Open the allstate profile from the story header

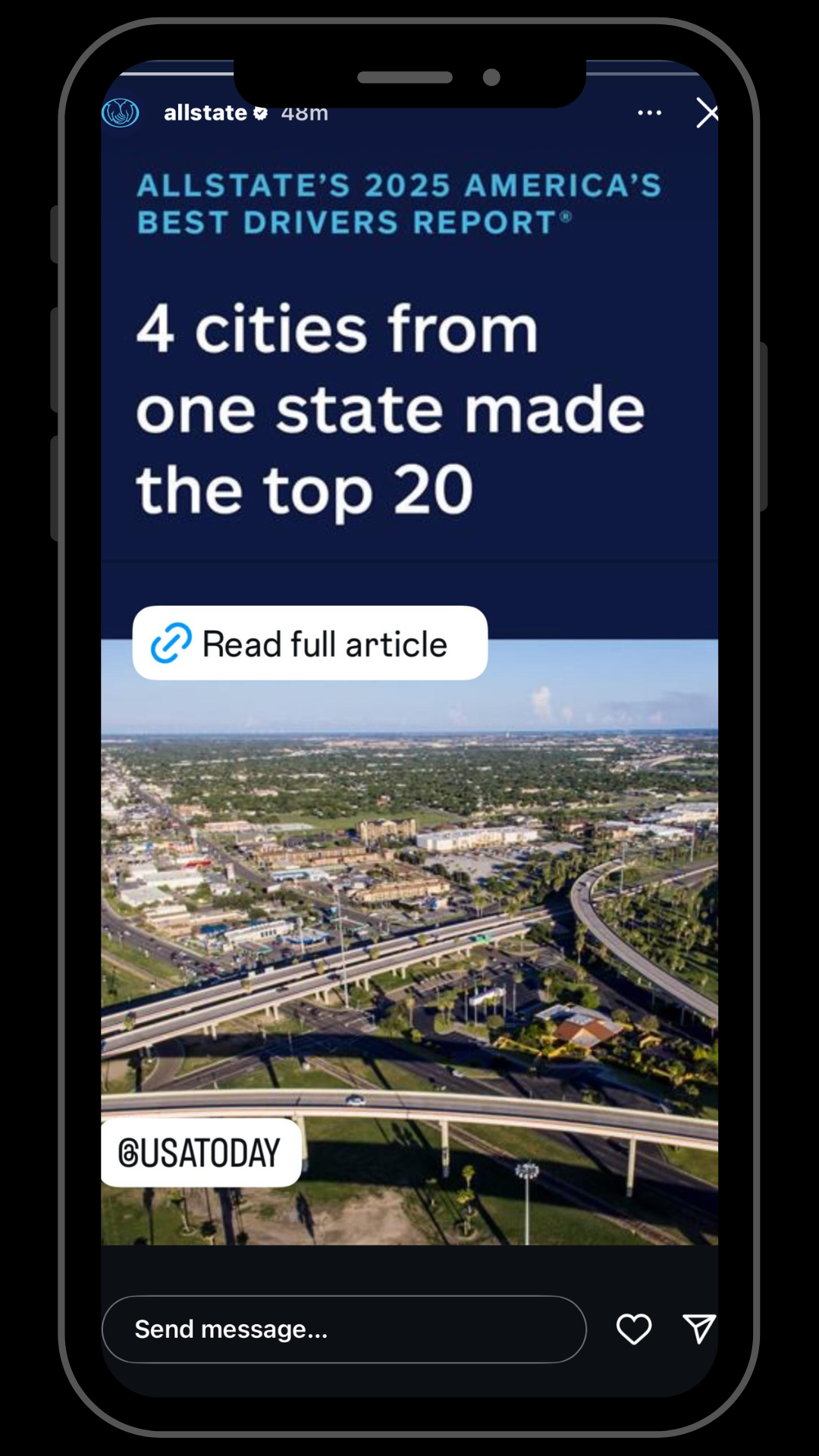click(206, 113)
